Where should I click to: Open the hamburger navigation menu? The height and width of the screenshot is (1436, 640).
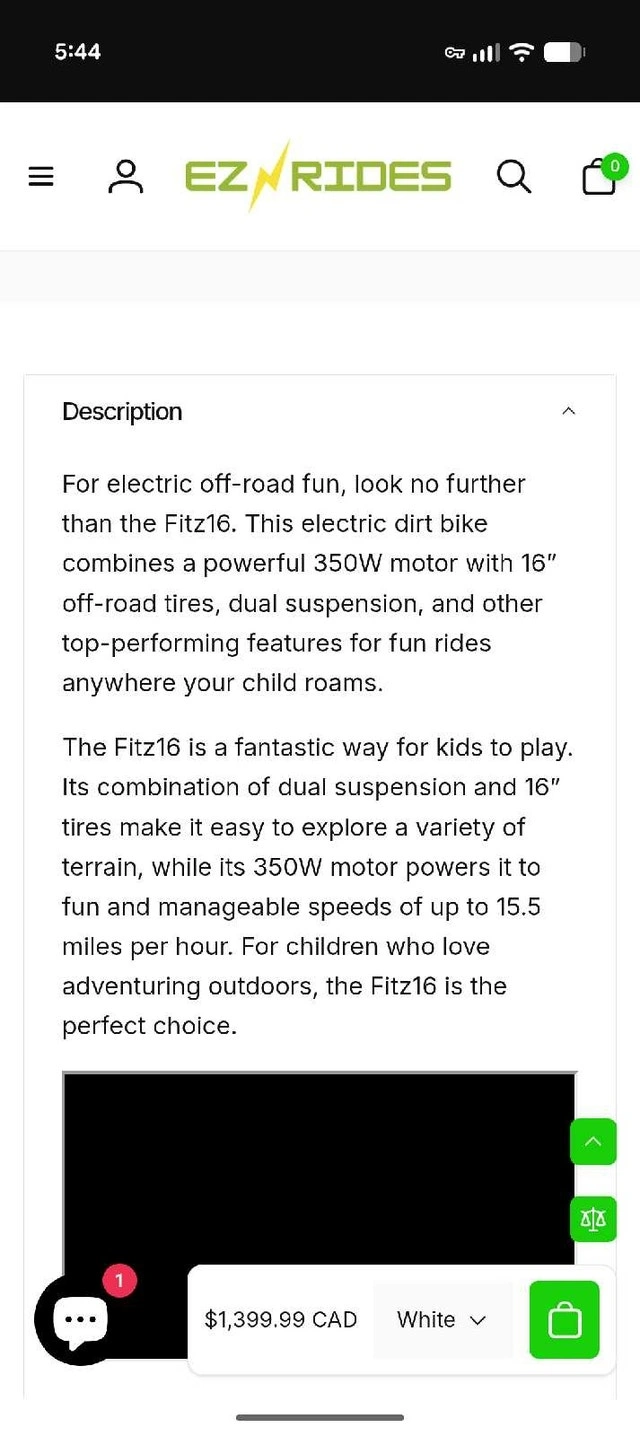pyautogui.click(x=40, y=177)
